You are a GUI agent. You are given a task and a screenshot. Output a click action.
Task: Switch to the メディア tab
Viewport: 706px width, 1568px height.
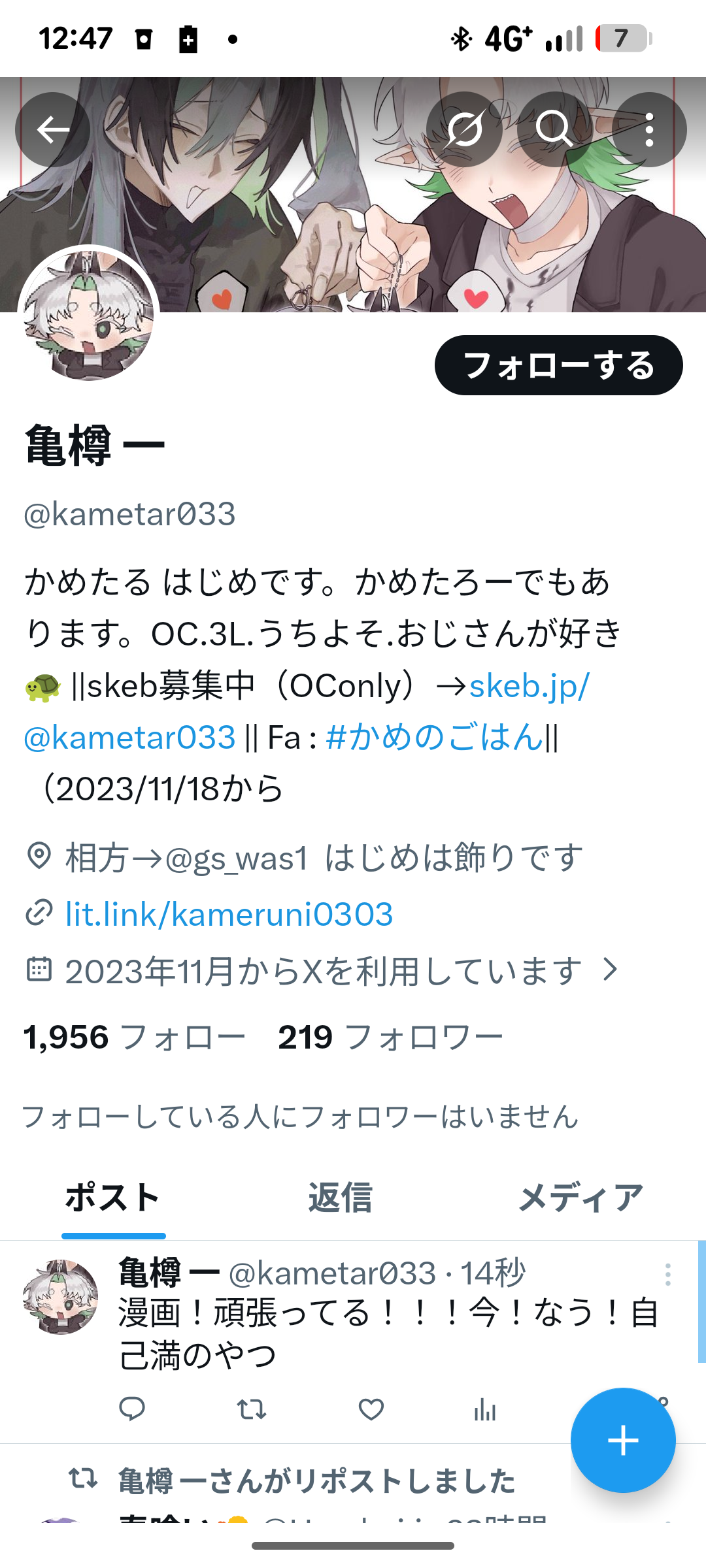click(580, 1198)
